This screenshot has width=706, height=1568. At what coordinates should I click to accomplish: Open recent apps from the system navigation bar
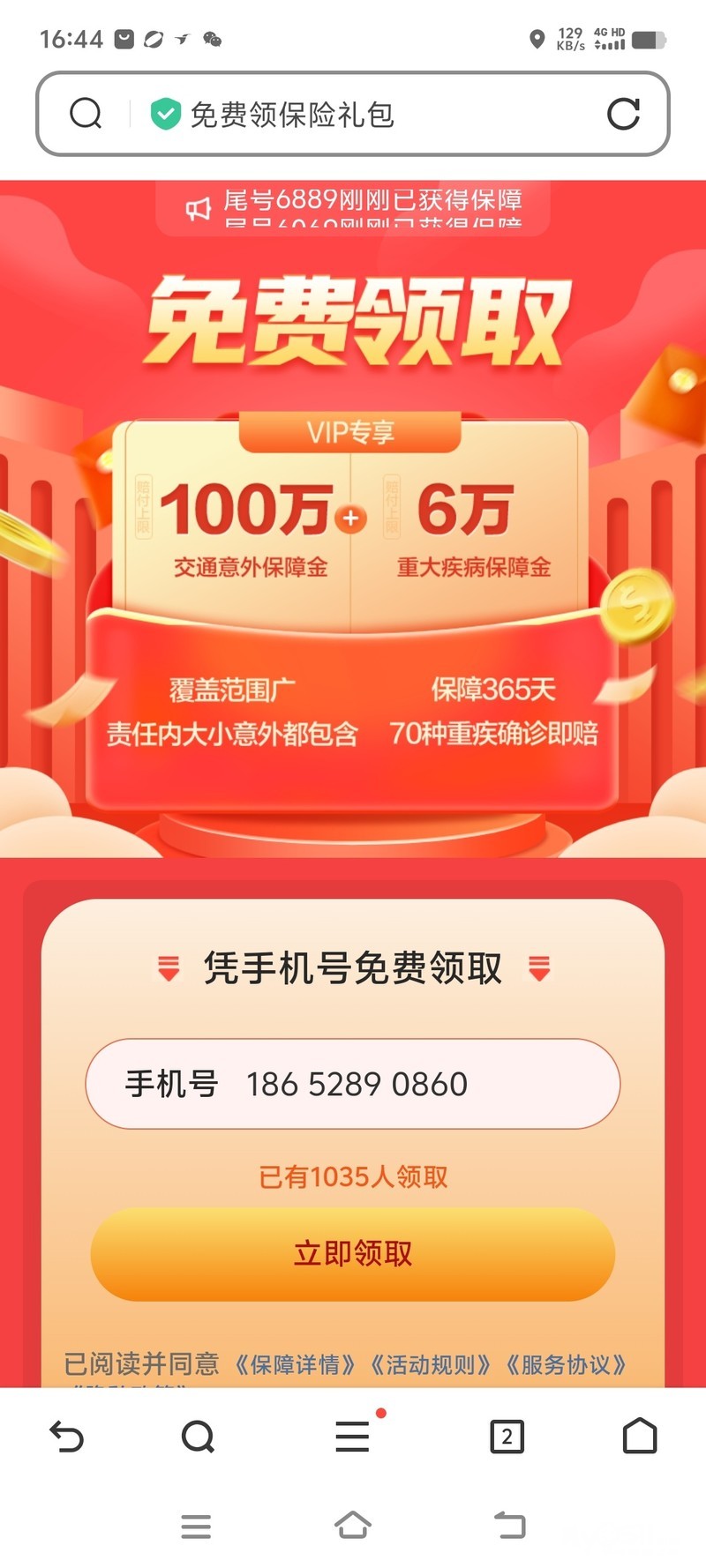(196, 1526)
